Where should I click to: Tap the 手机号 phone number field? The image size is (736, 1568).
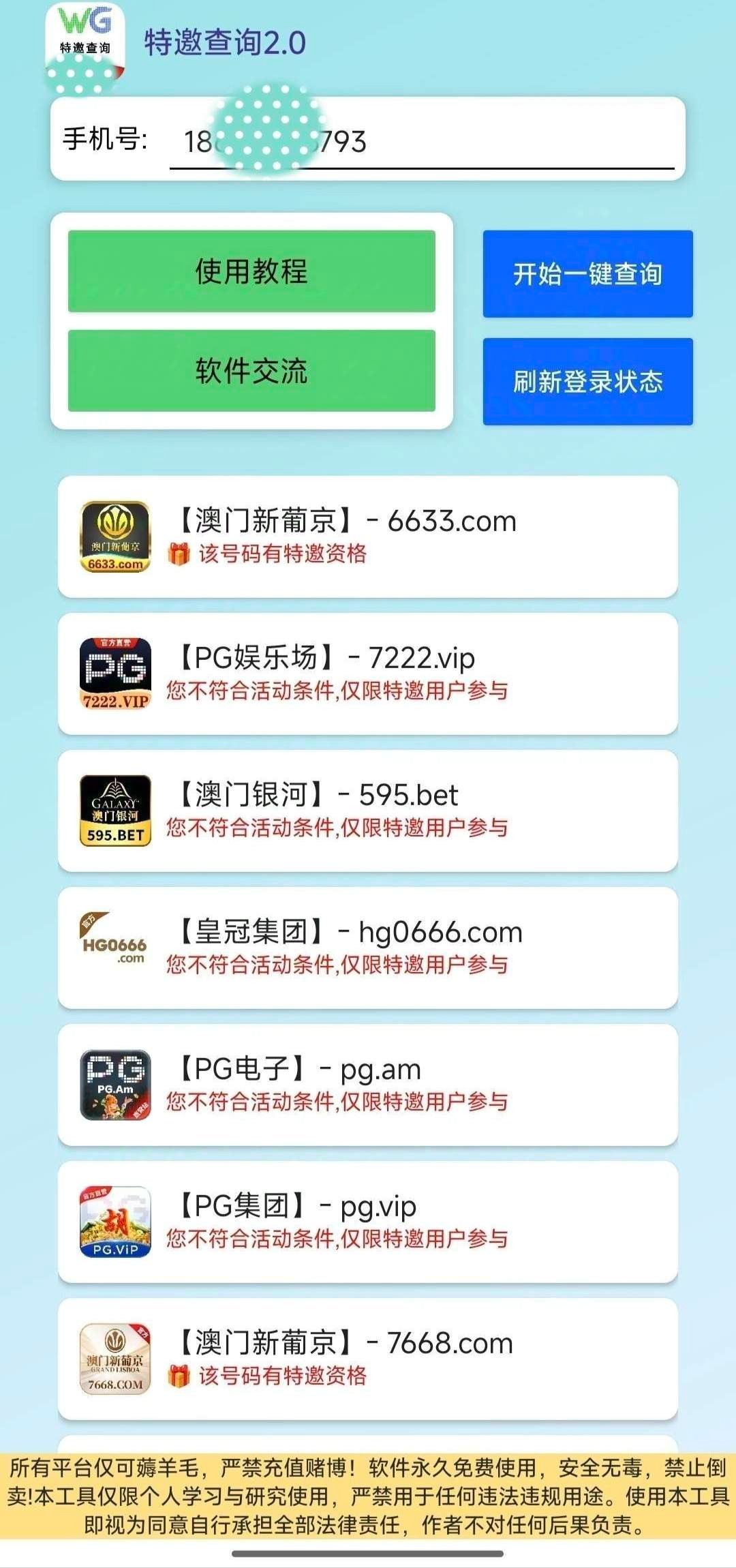[x=421, y=141]
